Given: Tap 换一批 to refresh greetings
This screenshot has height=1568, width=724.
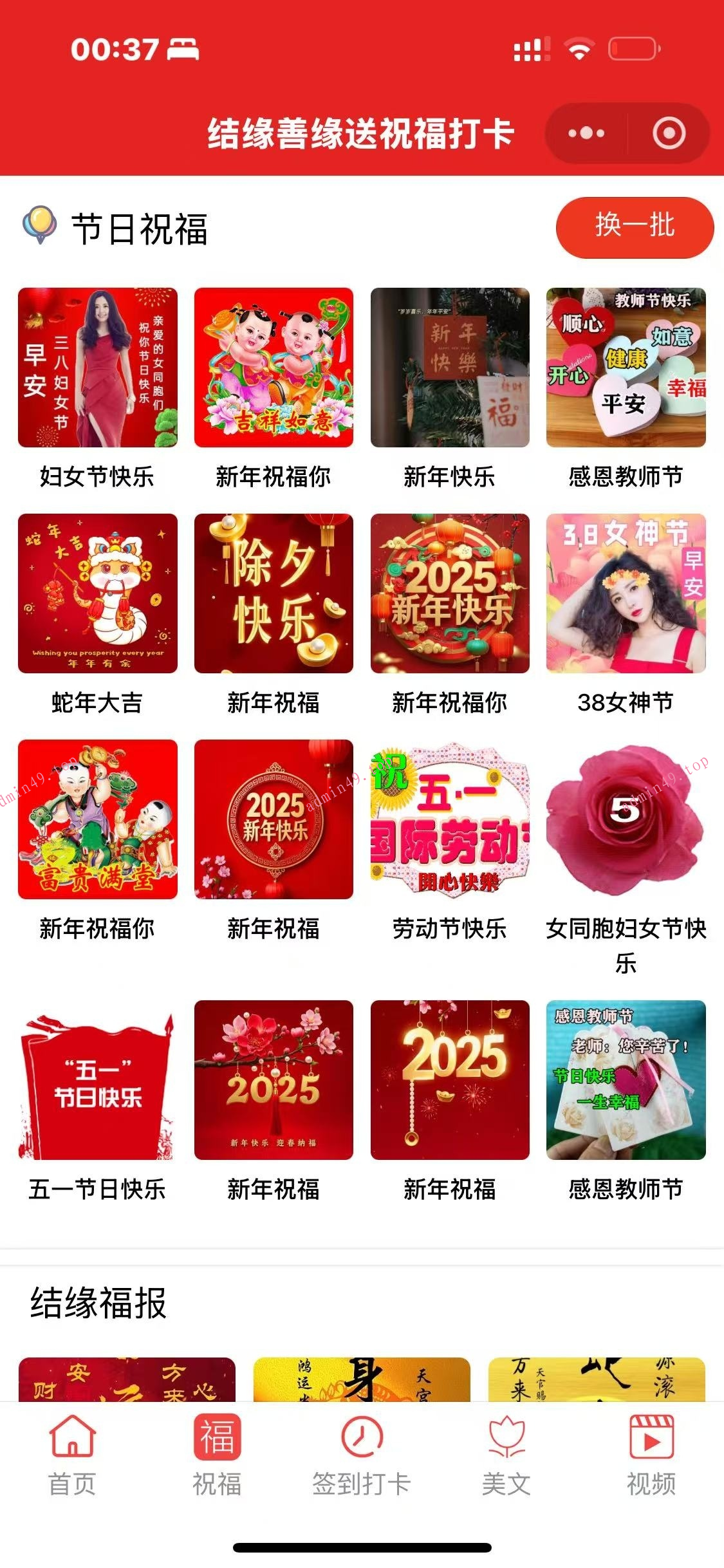Looking at the screenshot, I should tap(634, 227).
